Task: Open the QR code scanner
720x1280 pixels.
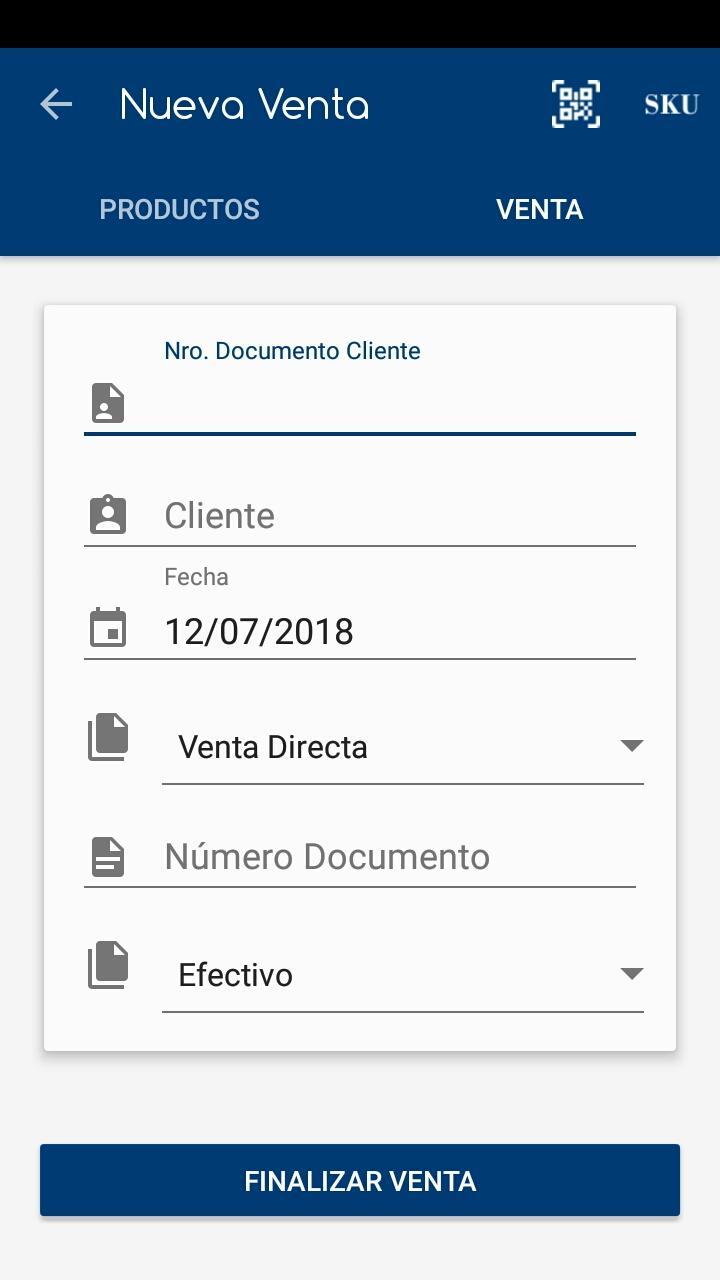Action: pyautogui.click(x=576, y=104)
